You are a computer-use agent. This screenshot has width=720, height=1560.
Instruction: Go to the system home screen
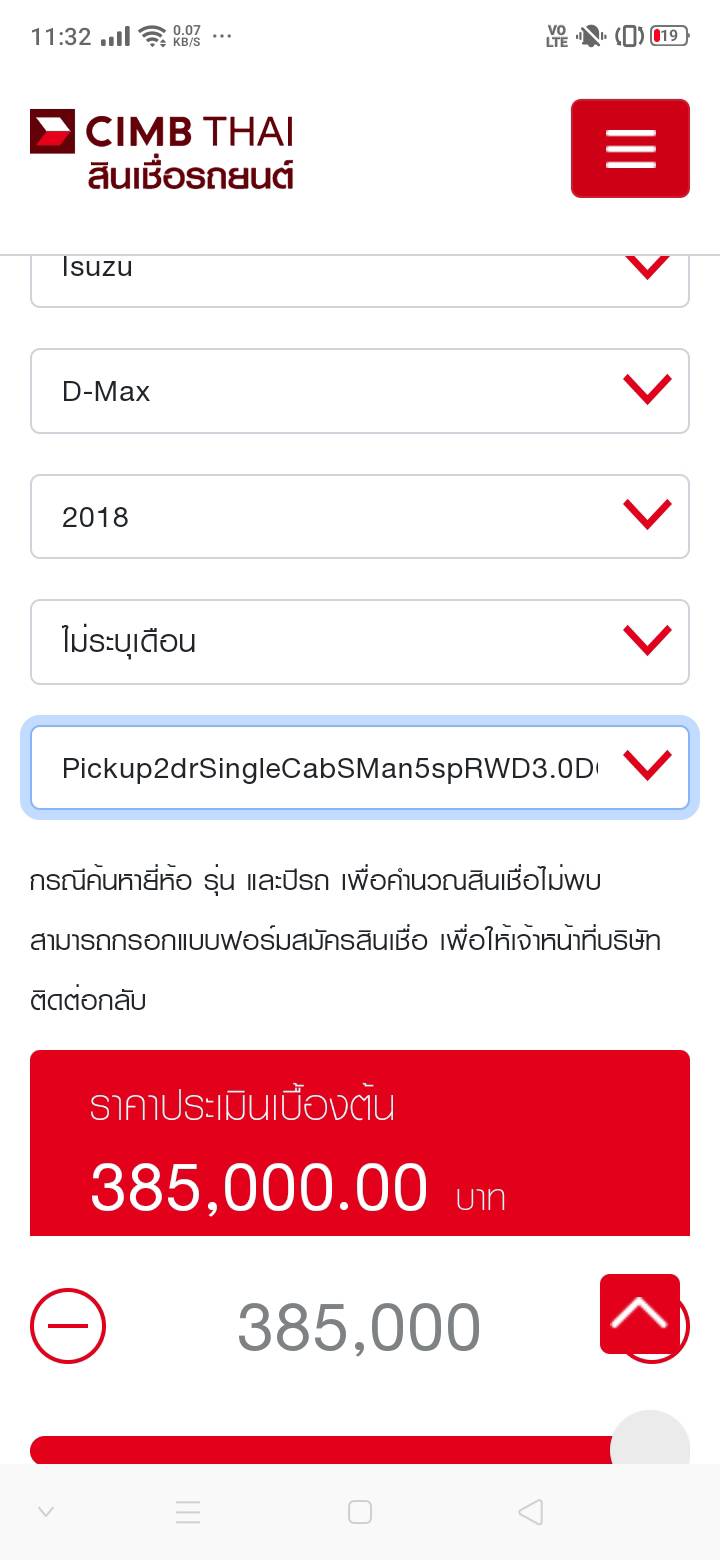tap(360, 1512)
